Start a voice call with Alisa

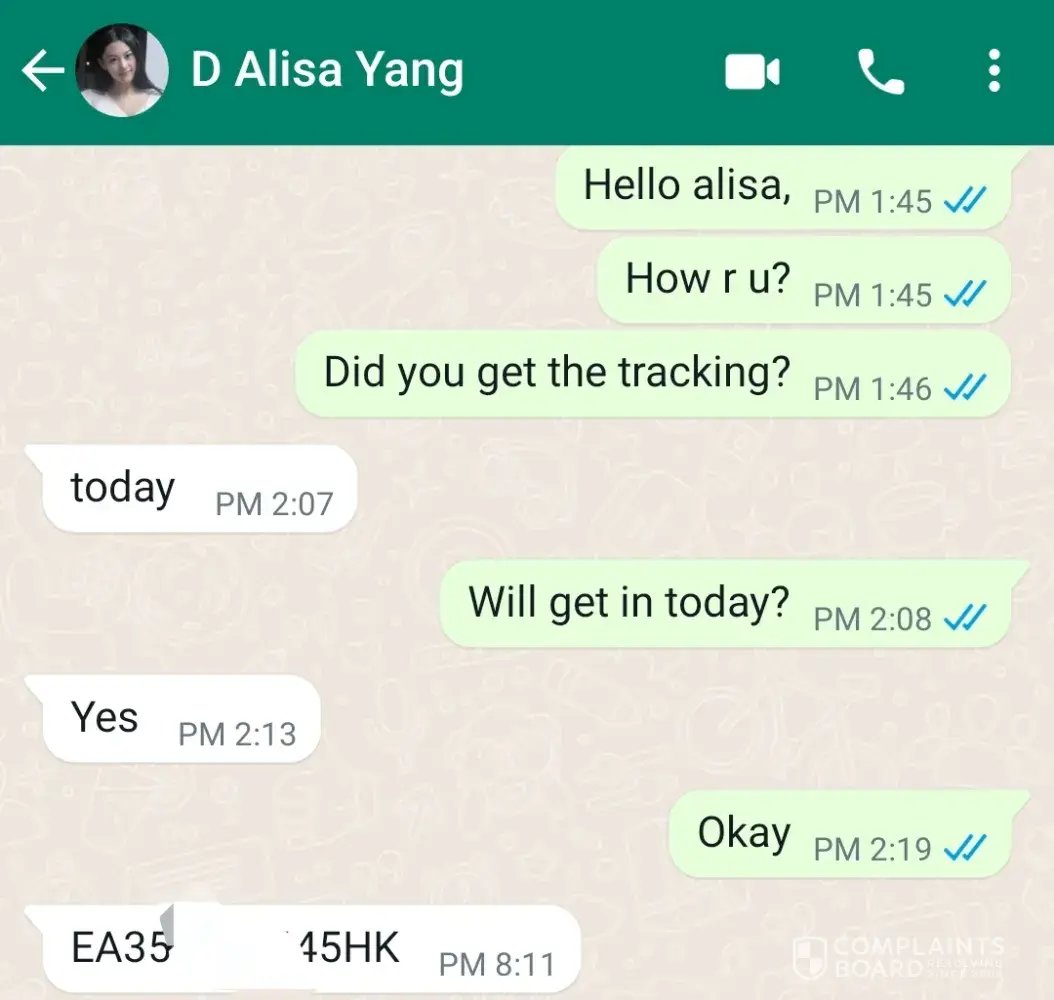click(881, 72)
